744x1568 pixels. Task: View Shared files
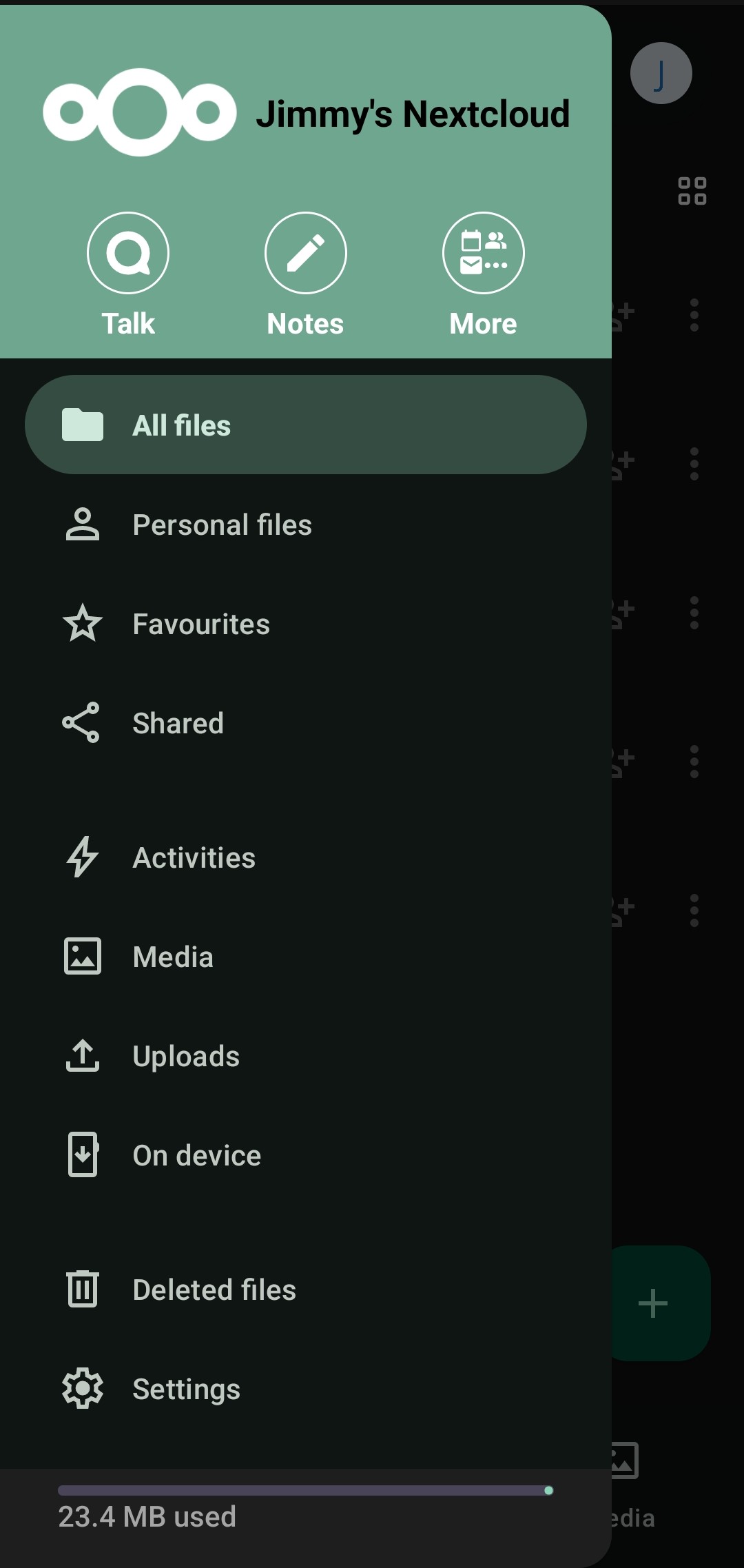click(178, 723)
